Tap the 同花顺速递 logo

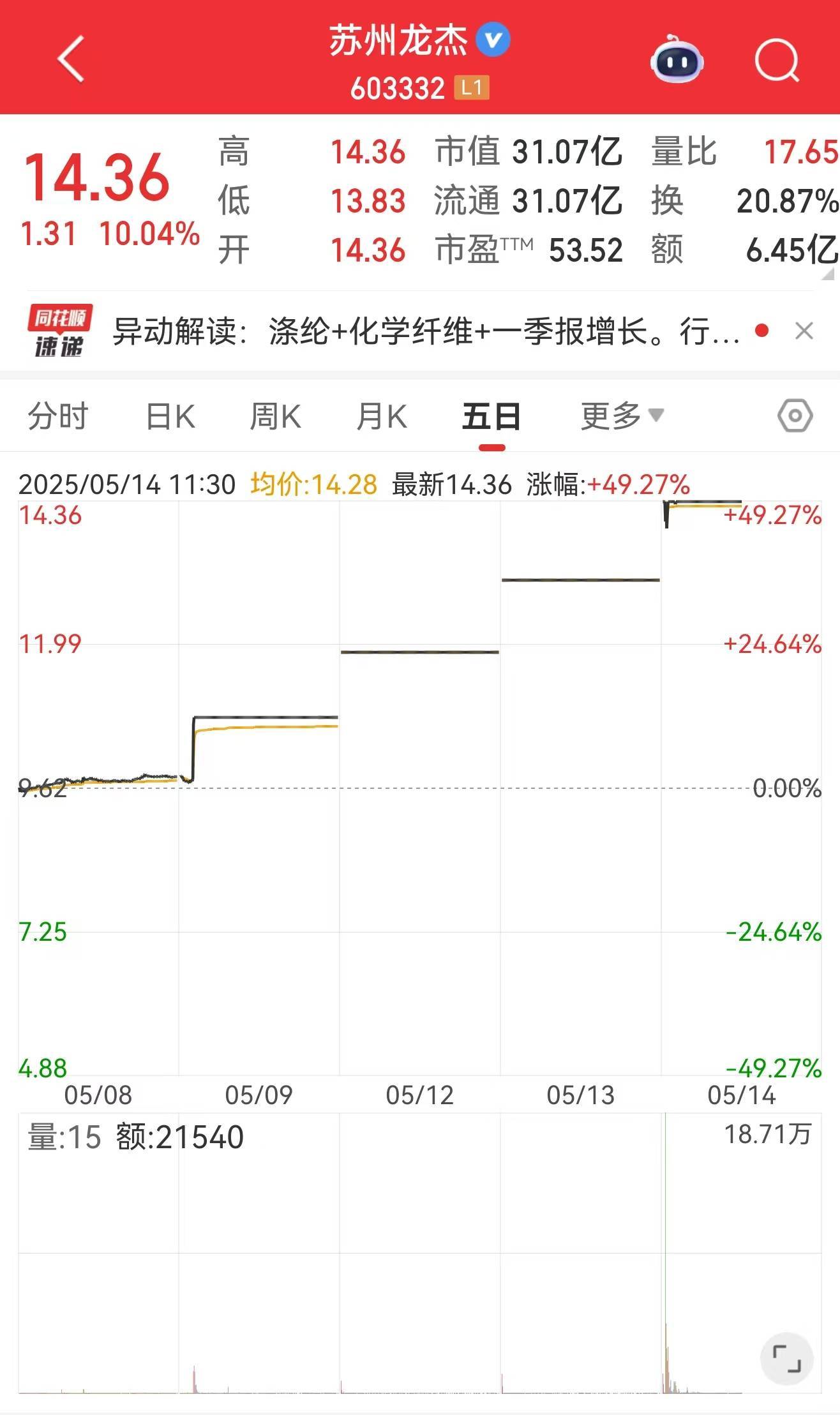point(61,331)
